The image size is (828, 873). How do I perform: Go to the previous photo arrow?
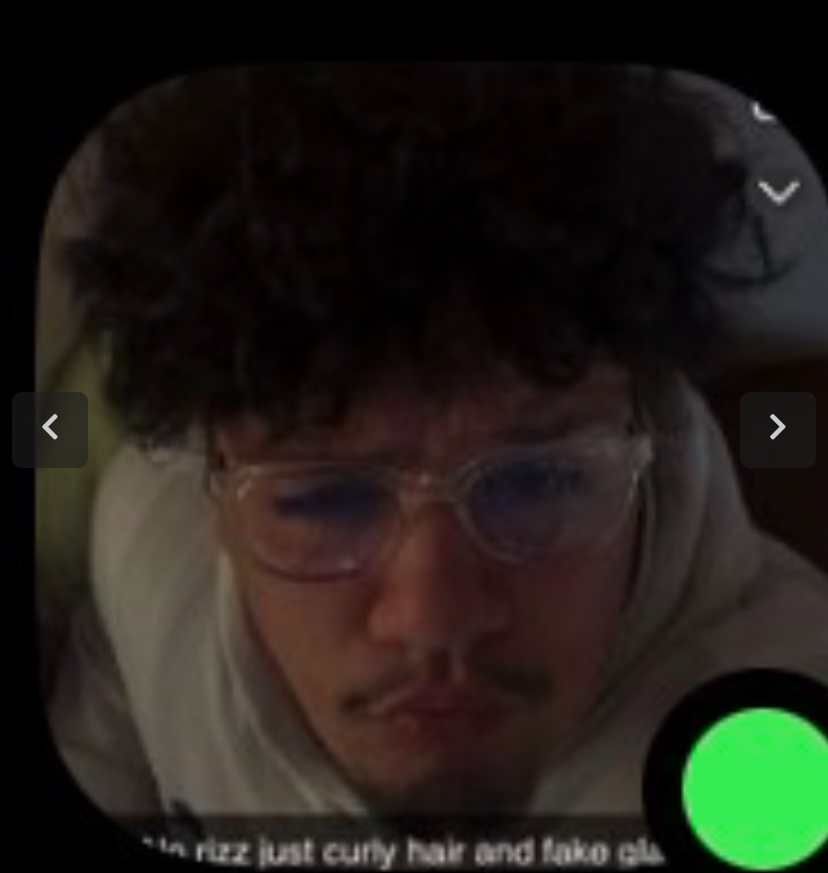coord(50,429)
